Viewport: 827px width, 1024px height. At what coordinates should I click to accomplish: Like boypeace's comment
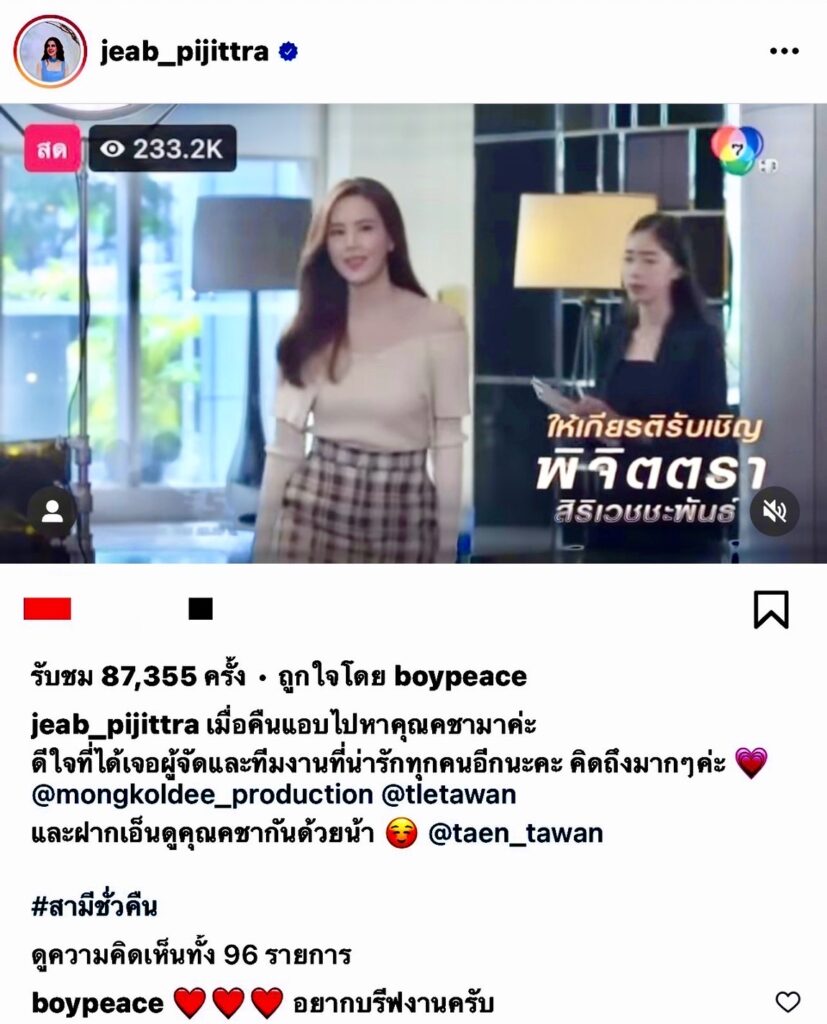[x=788, y=1001]
